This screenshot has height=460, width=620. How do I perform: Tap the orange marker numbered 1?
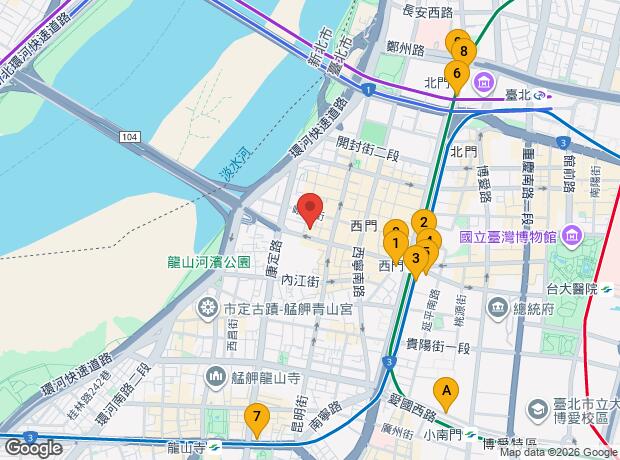pyautogui.click(x=395, y=244)
